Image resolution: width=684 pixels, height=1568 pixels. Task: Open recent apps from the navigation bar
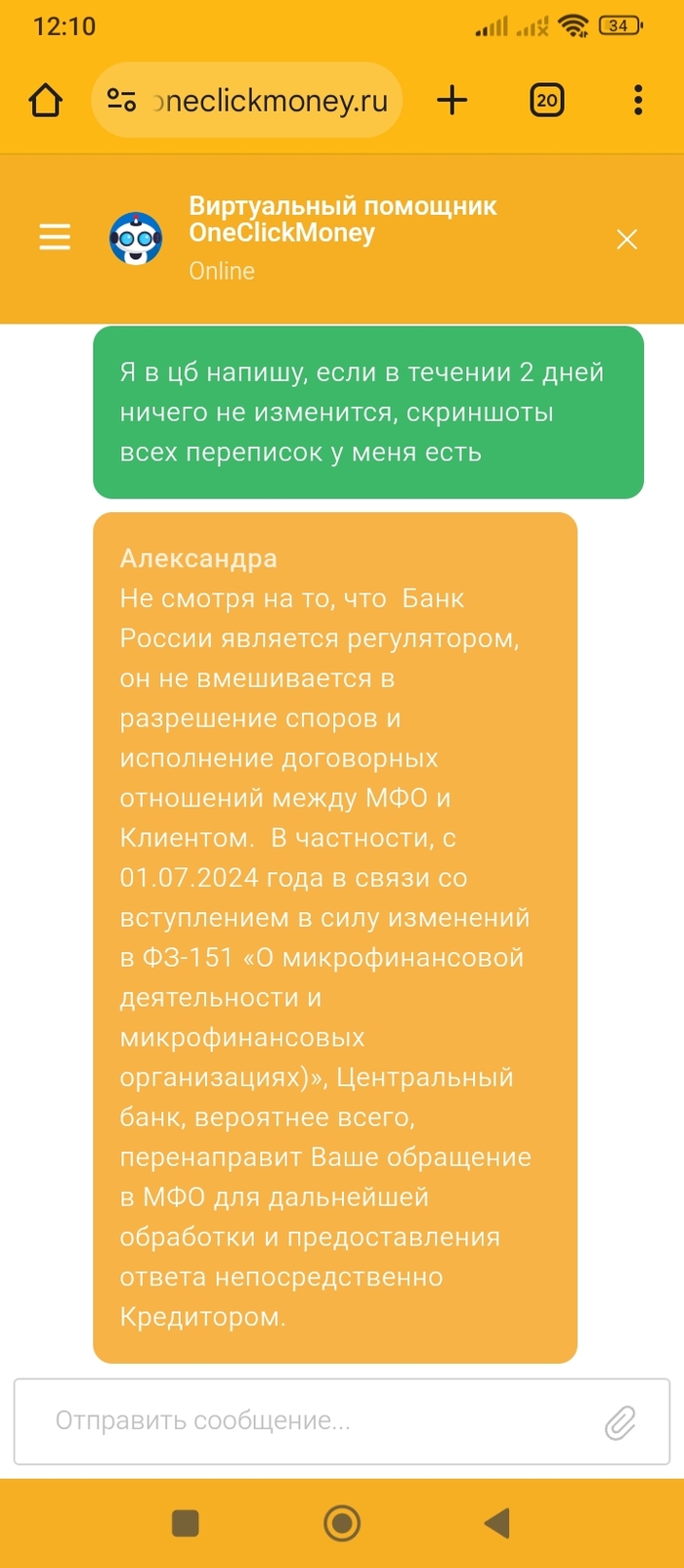[186, 1522]
